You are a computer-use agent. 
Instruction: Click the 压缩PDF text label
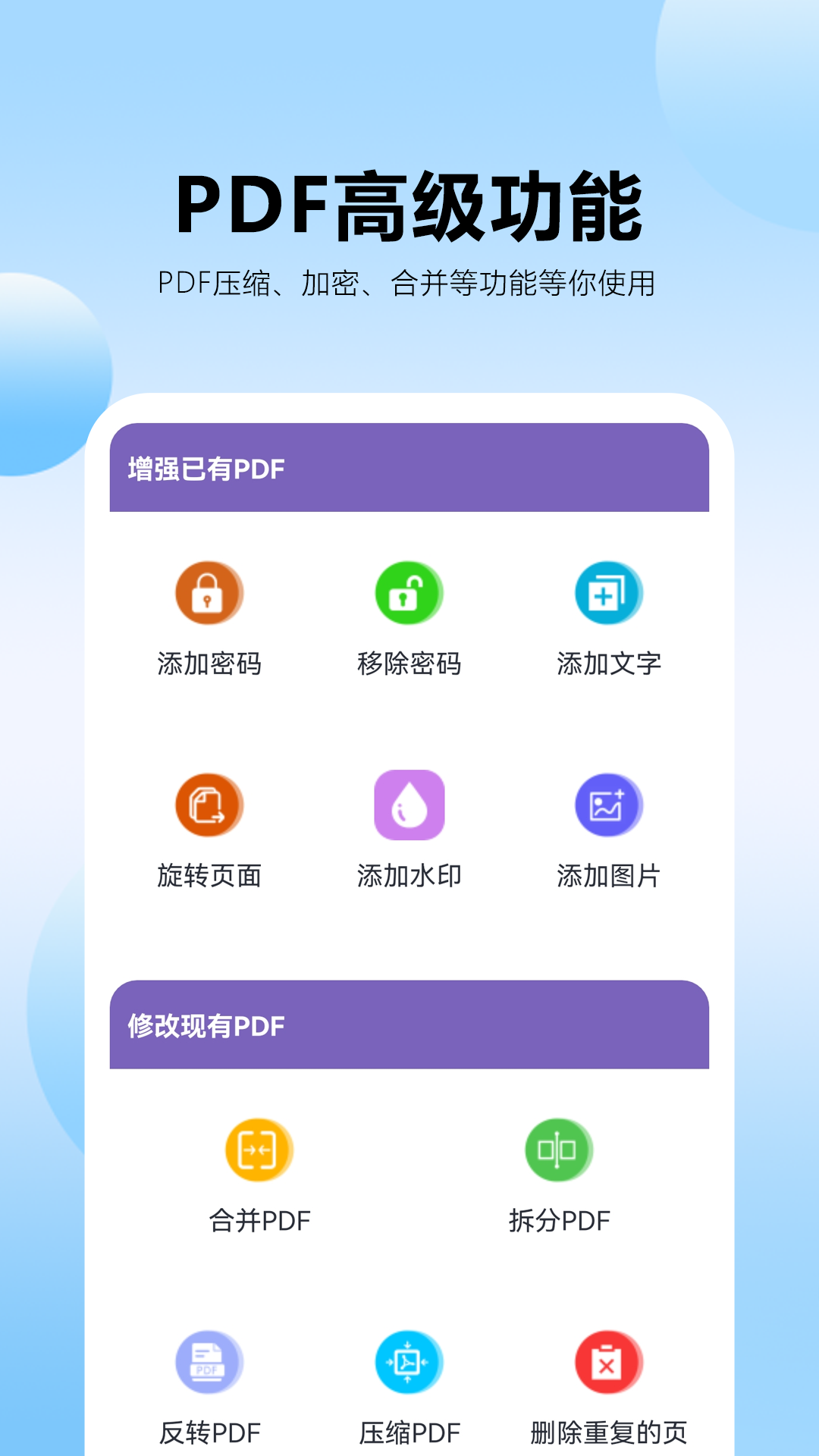click(409, 1429)
